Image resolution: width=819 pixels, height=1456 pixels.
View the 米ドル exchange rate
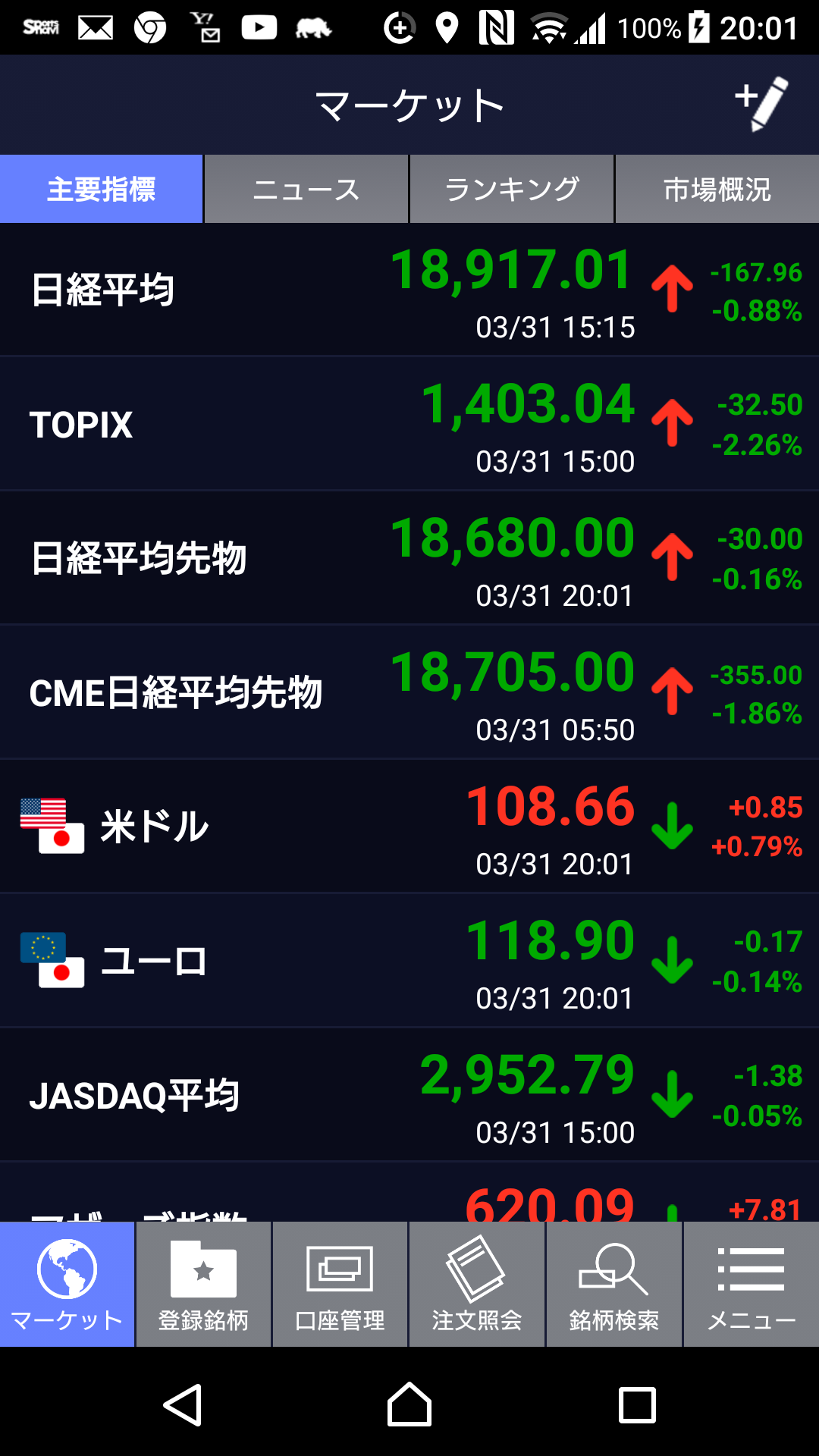tap(409, 827)
